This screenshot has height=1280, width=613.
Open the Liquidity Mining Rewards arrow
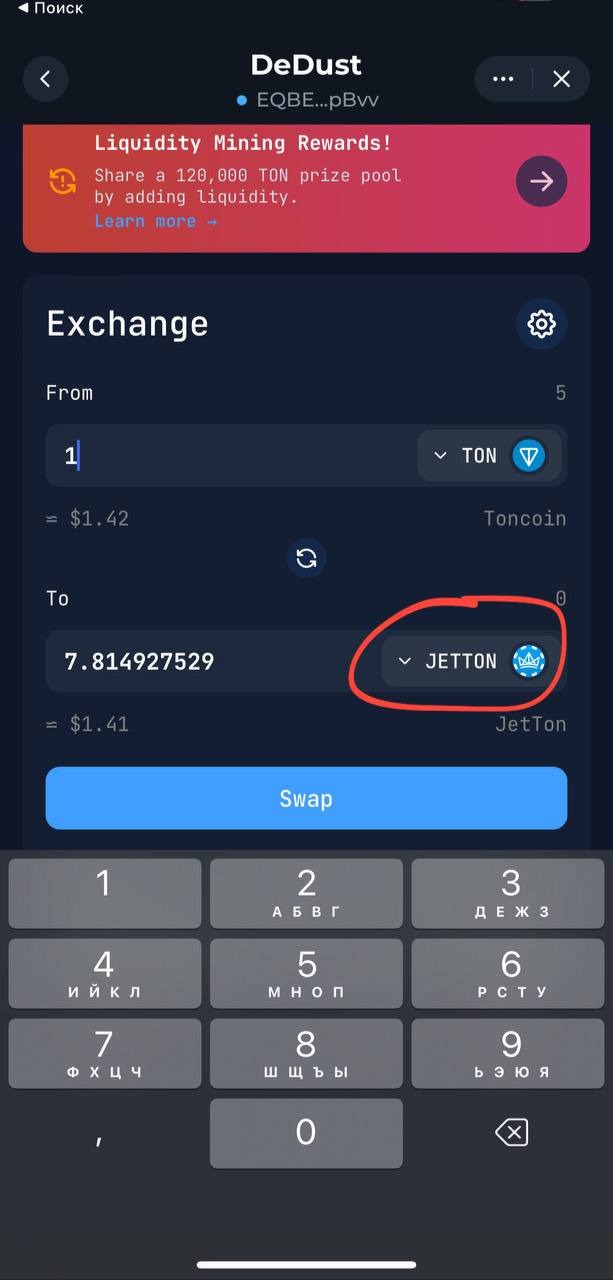coord(541,181)
